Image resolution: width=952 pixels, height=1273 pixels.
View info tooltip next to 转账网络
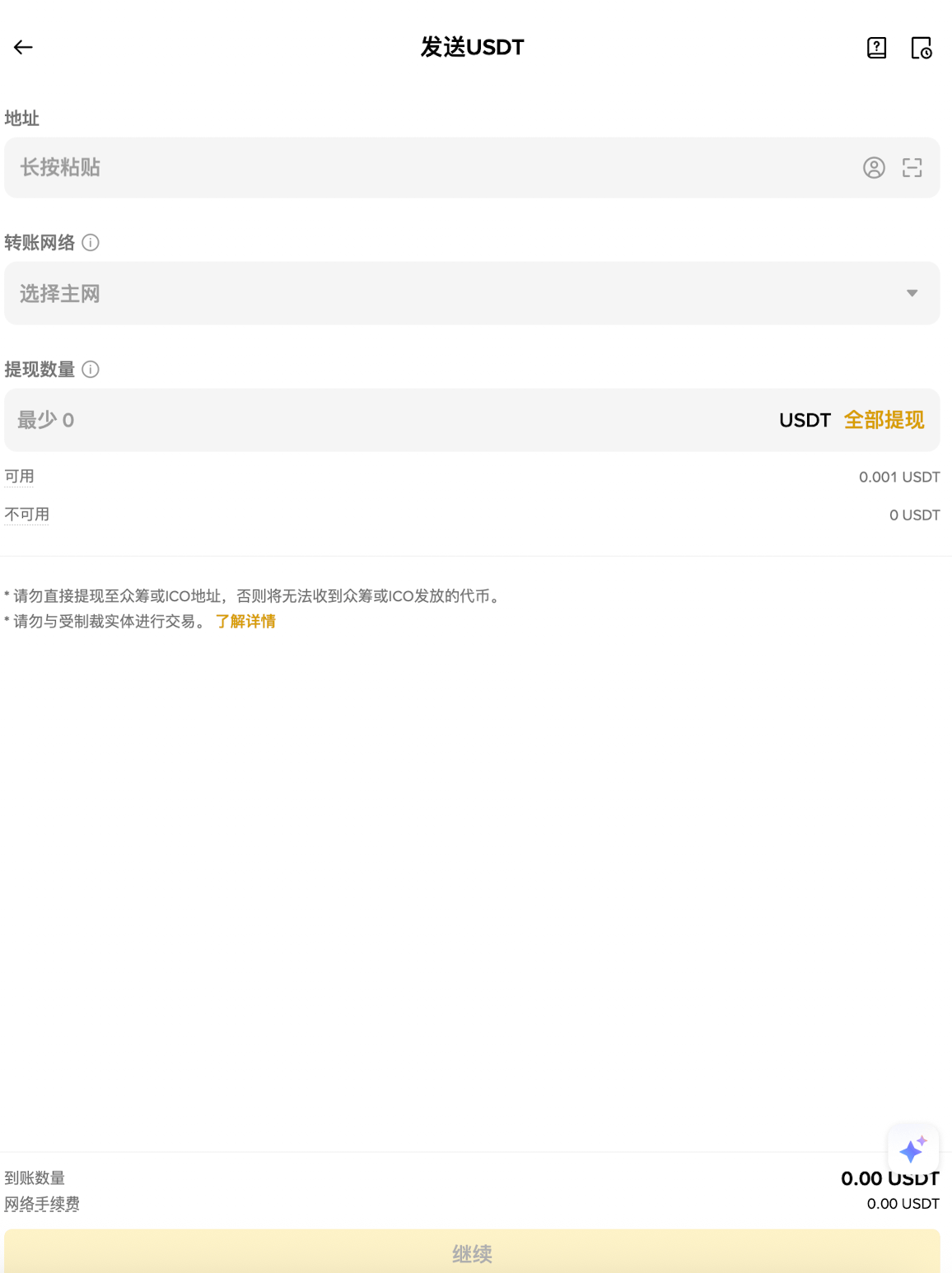[x=91, y=243]
